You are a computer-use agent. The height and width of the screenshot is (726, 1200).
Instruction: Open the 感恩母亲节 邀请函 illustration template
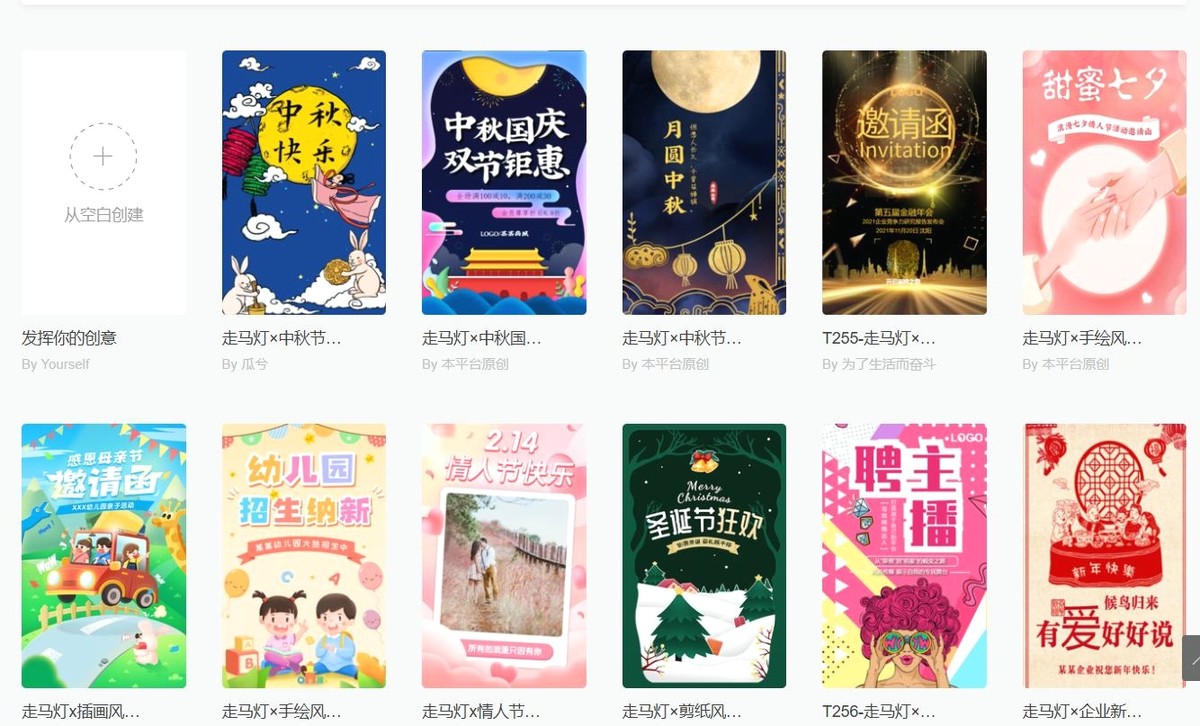pos(104,555)
